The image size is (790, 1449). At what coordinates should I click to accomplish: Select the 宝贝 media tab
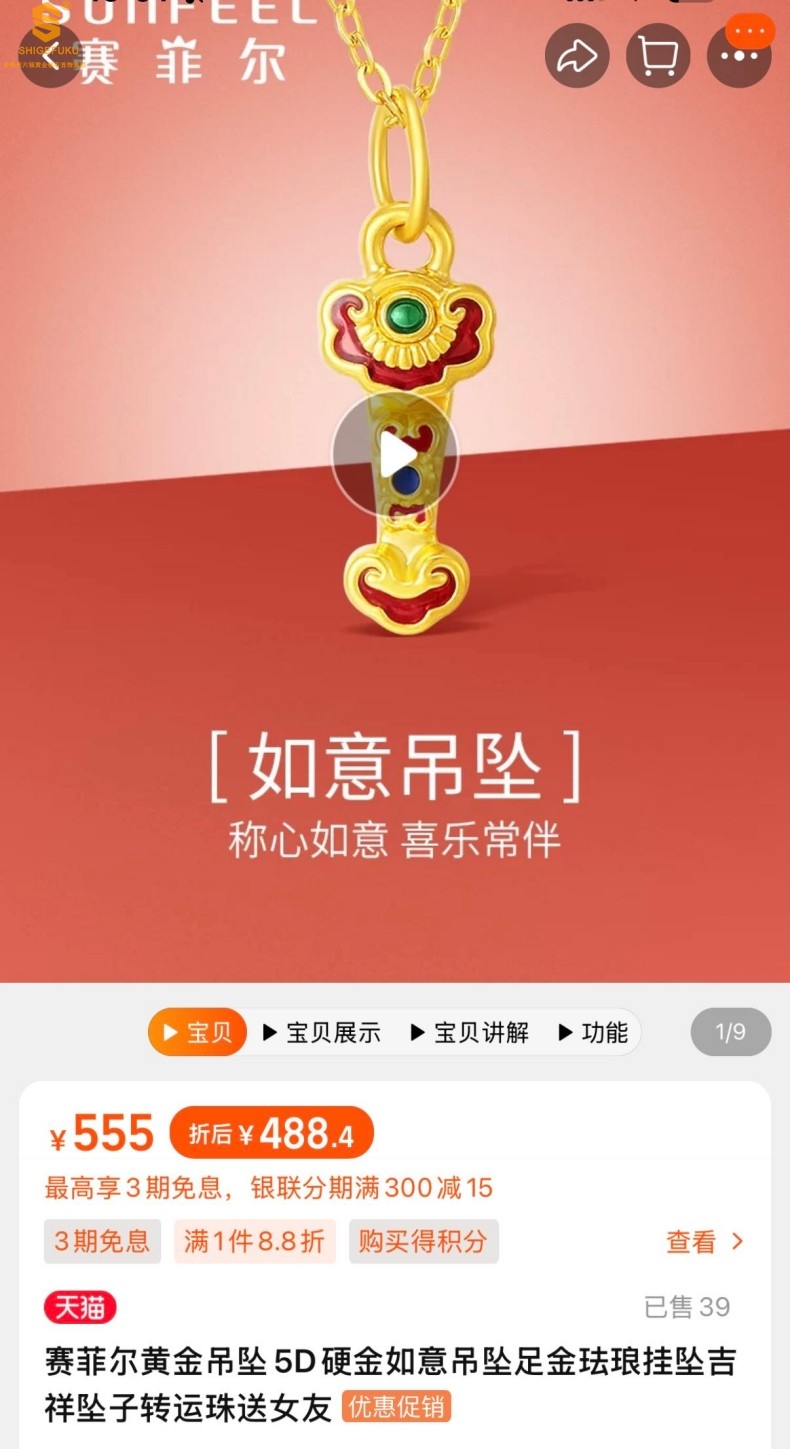198,1032
